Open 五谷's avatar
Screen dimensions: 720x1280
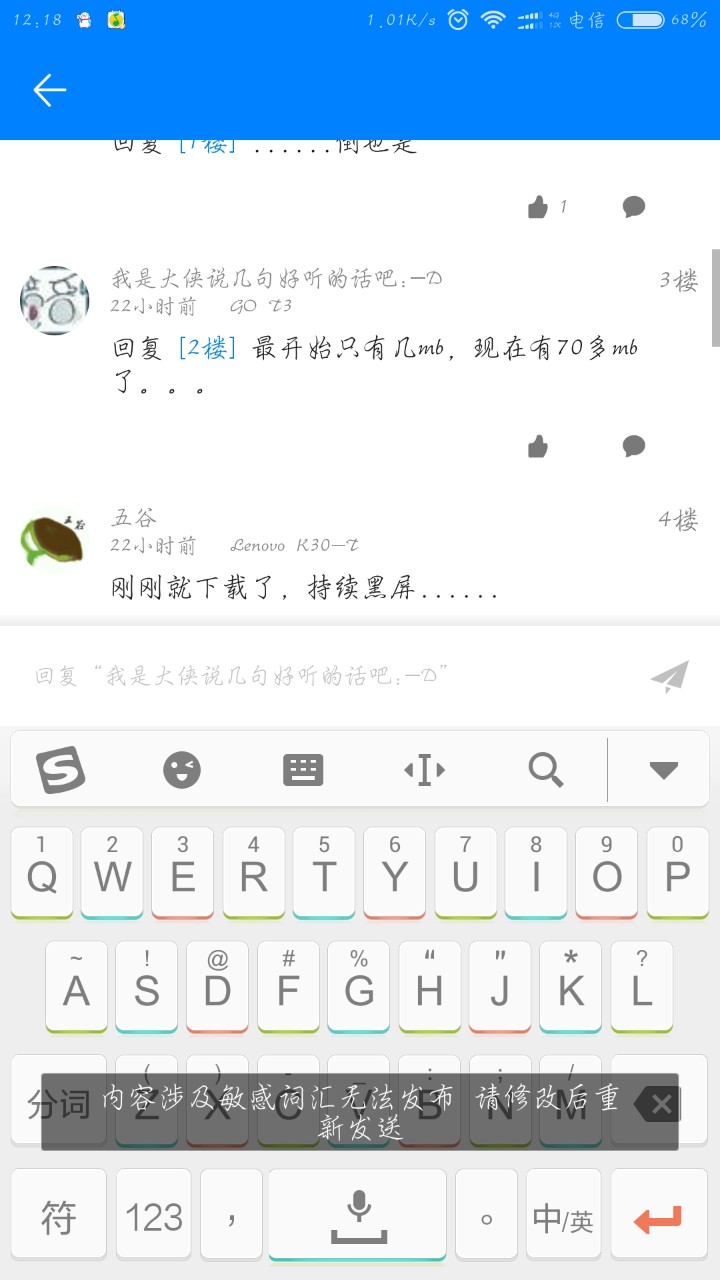click(x=55, y=539)
